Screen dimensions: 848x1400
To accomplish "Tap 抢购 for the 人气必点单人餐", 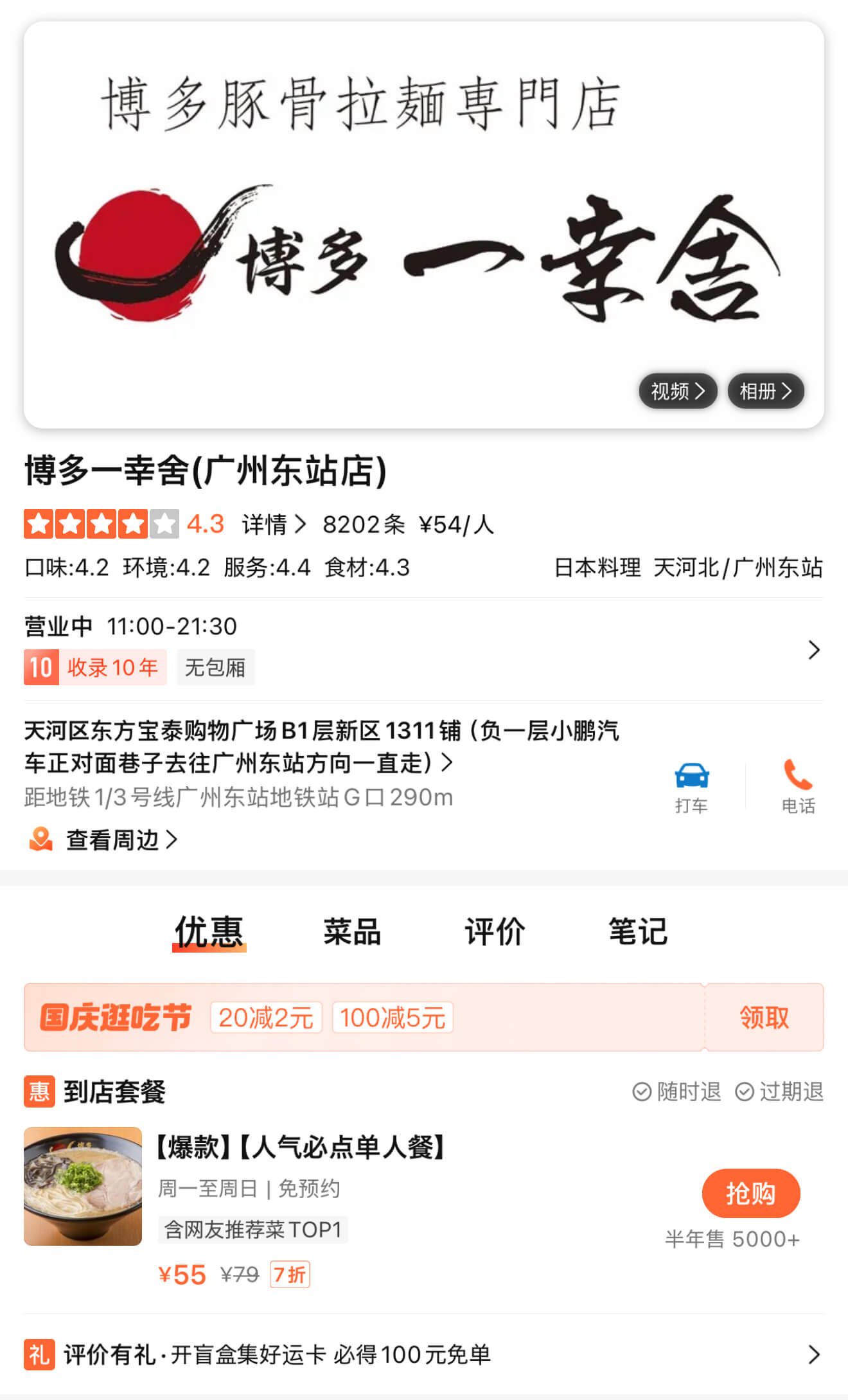I will [751, 1194].
